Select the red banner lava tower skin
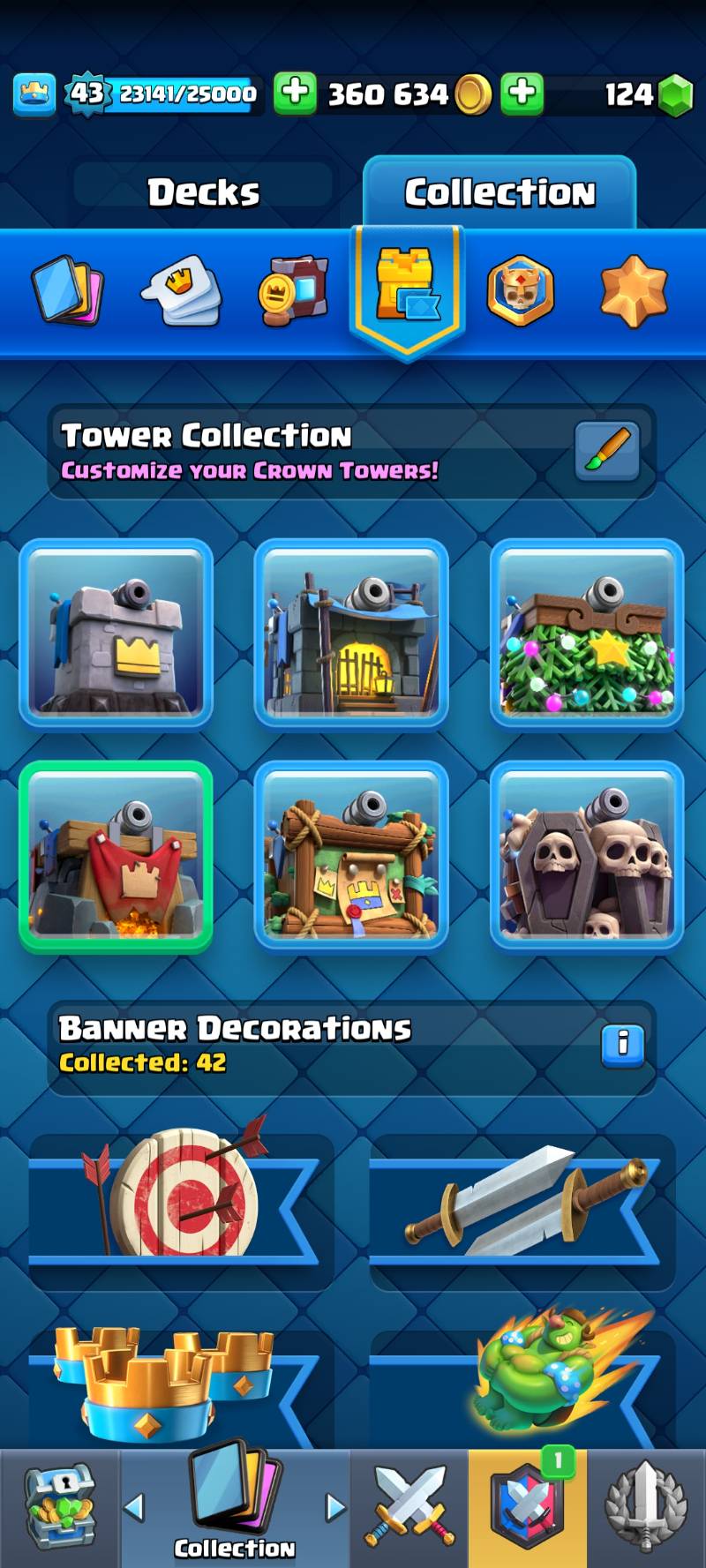This screenshot has height=1568, width=706. 116,856
